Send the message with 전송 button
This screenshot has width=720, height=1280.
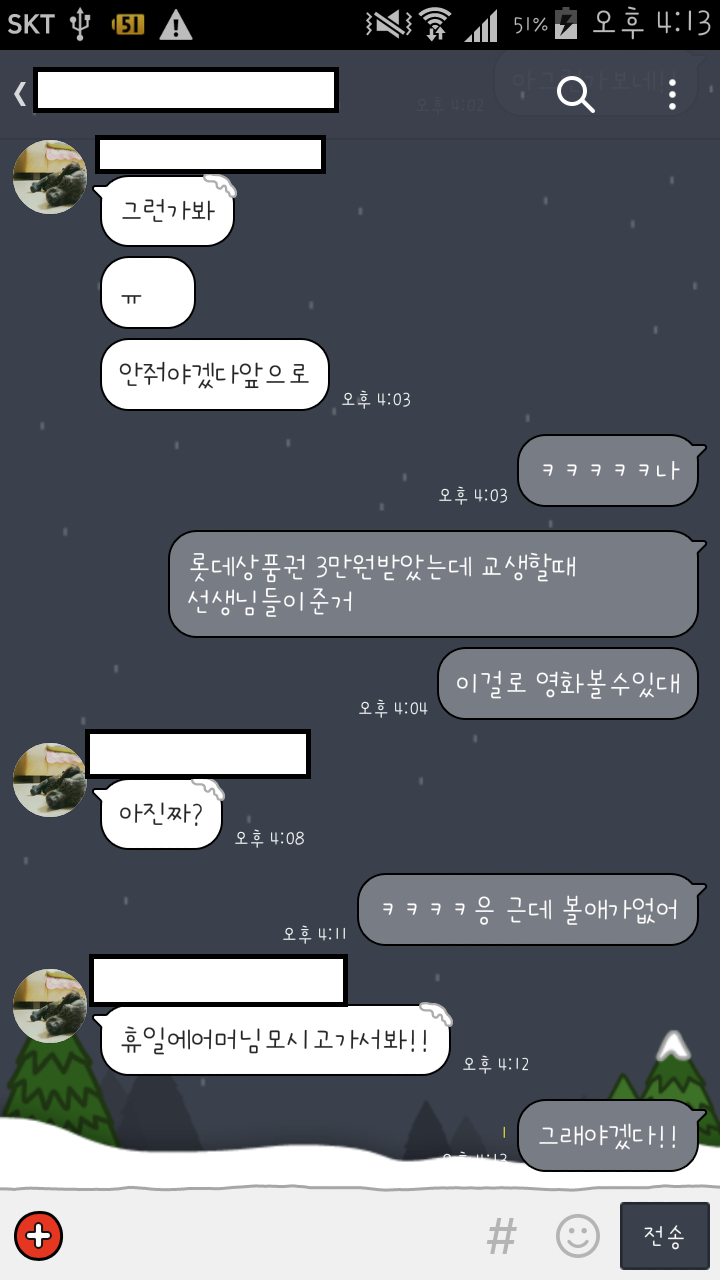pyautogui.click(x=664, y=1236)
